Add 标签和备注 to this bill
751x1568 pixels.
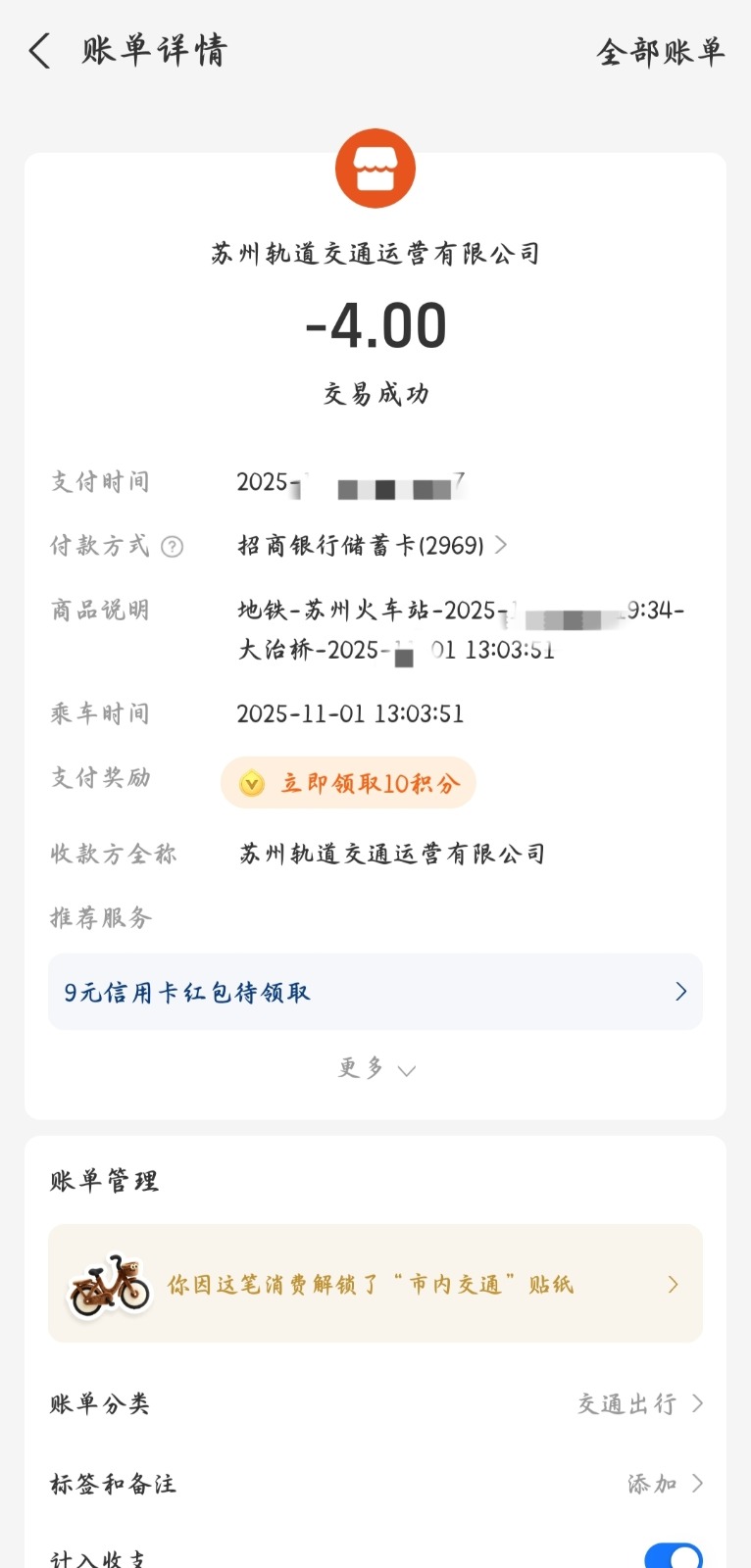664,1484
